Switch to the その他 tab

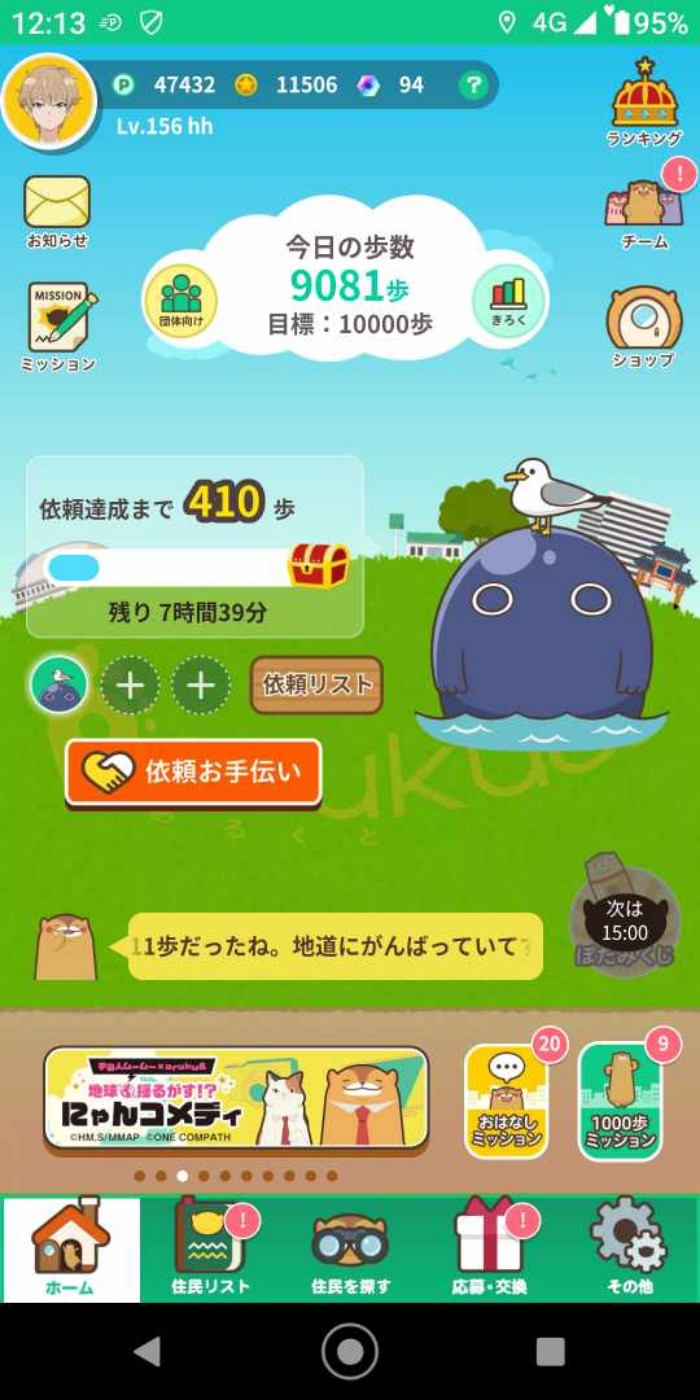point(629,1248)
